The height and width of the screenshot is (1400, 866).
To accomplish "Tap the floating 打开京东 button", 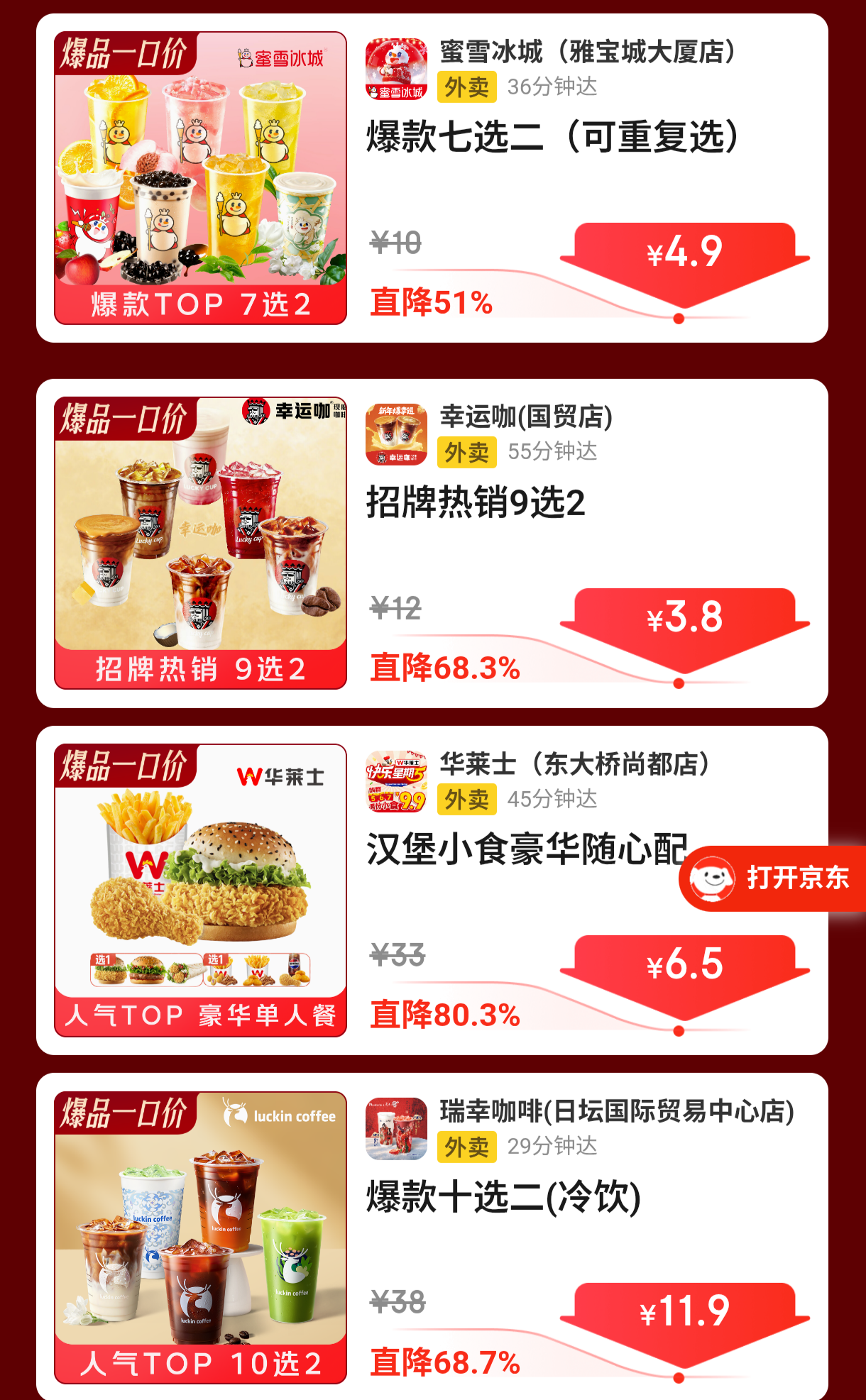I will point(774,878).
